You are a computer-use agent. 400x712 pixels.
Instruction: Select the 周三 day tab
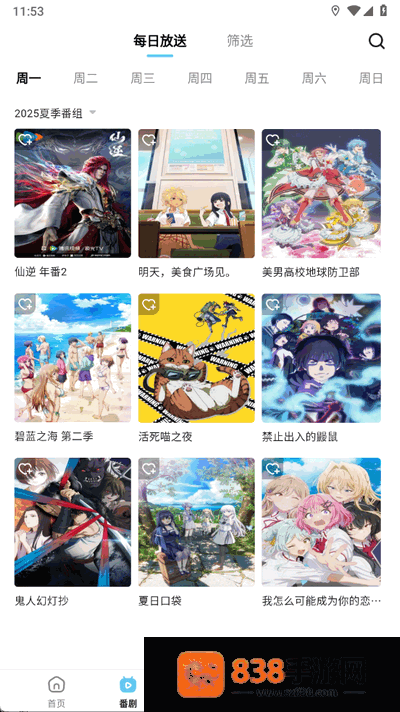(143, 78)
